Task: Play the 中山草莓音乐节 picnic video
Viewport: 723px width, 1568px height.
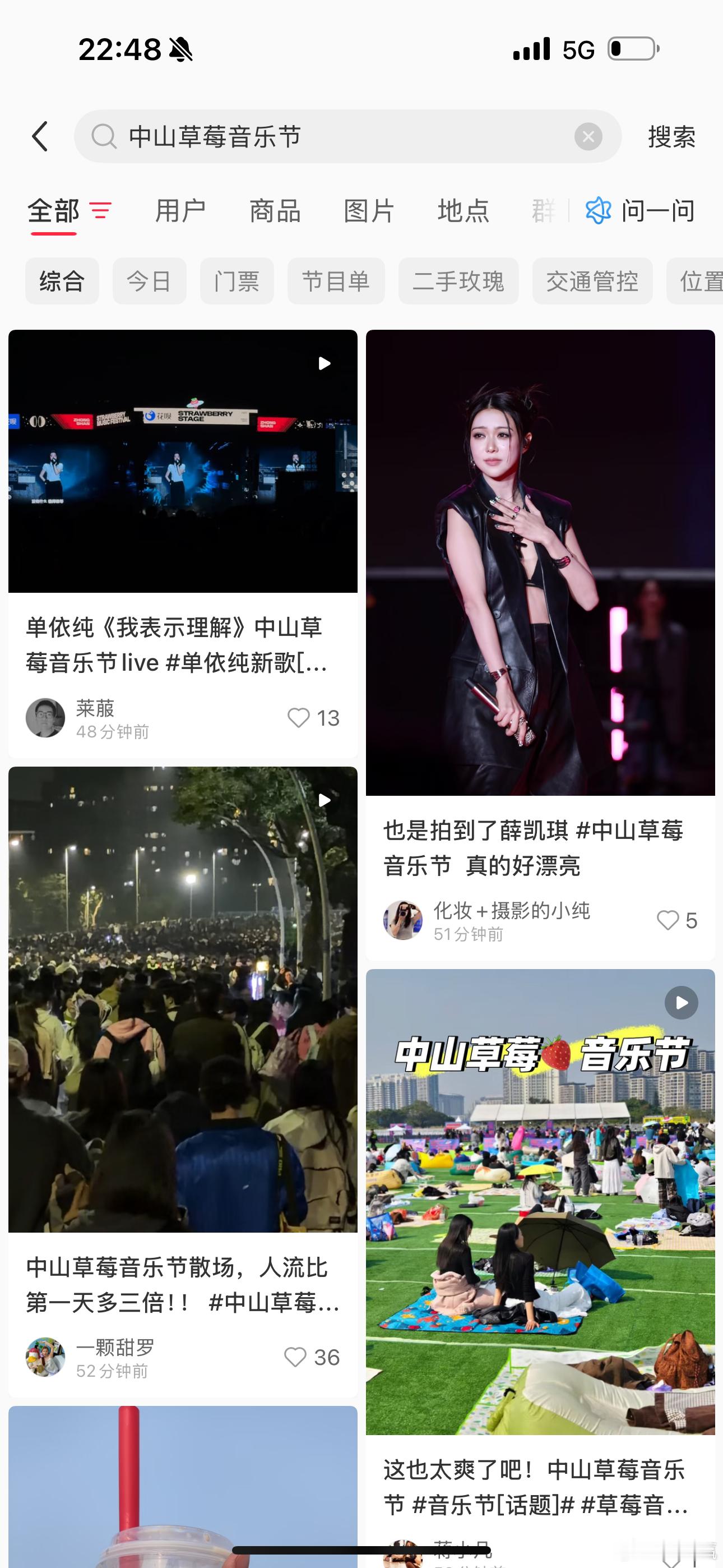Action: point(680,1003)
